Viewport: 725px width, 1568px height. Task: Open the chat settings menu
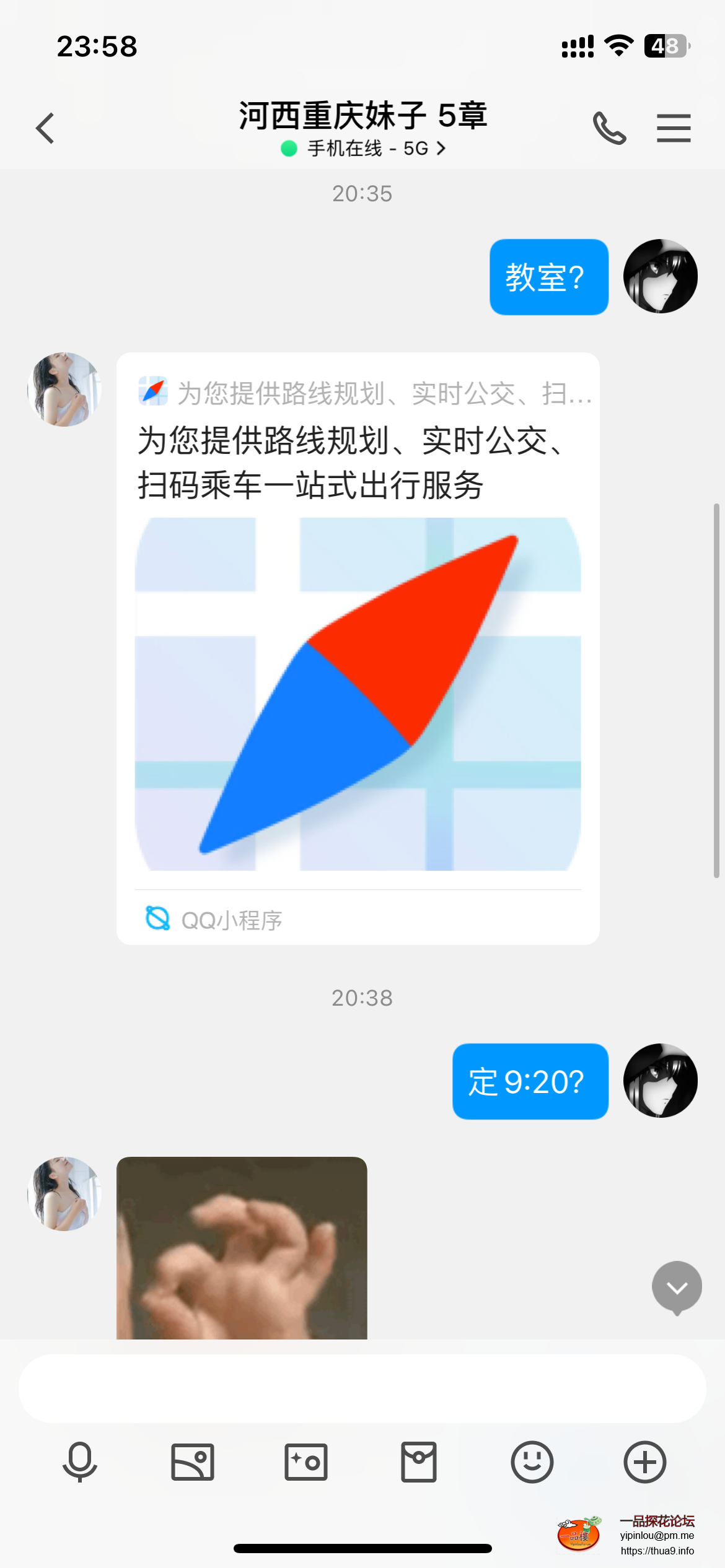pyautogui.click(x=674, y=128)
